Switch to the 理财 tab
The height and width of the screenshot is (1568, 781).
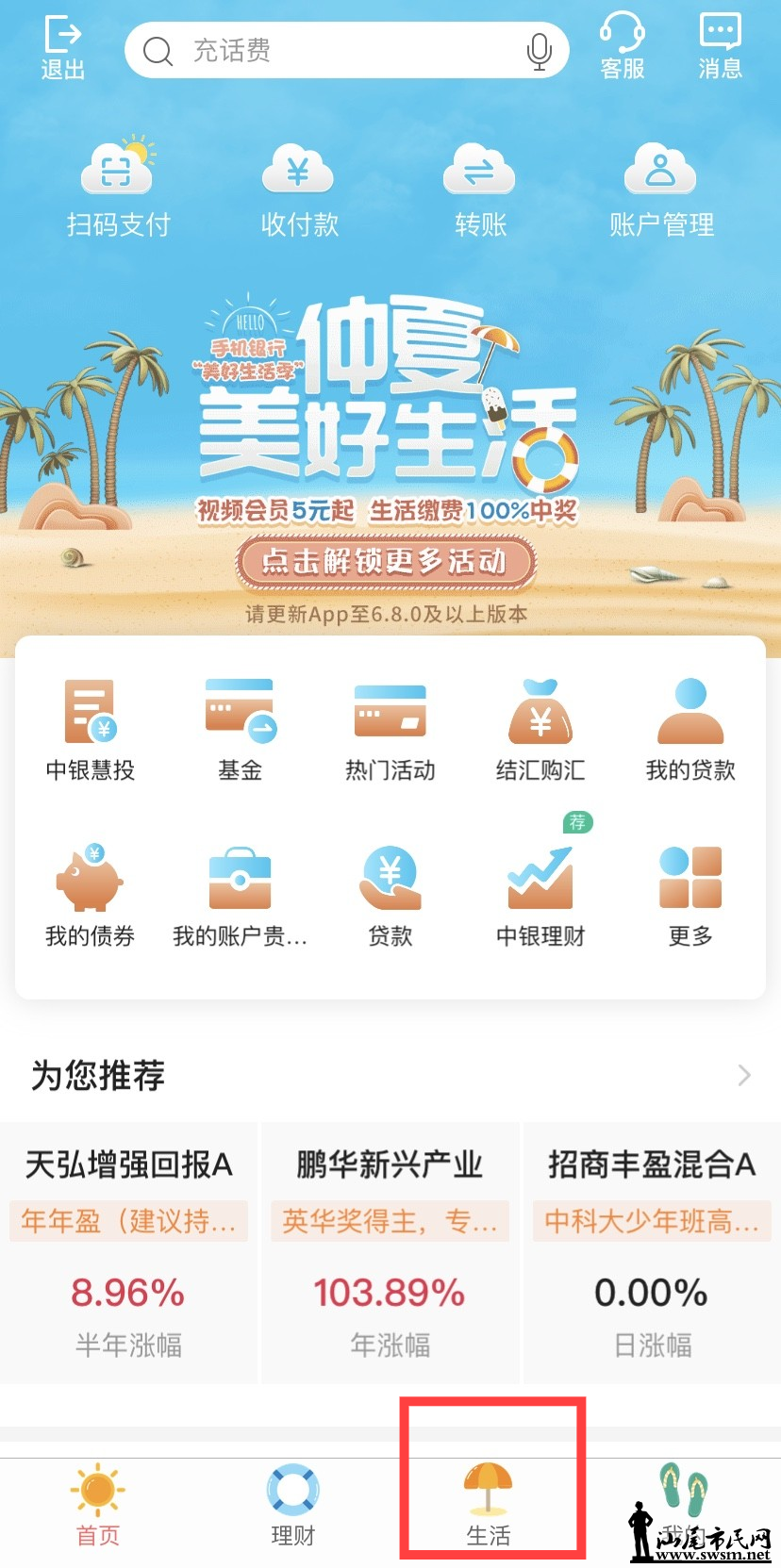click(292, 1506)
